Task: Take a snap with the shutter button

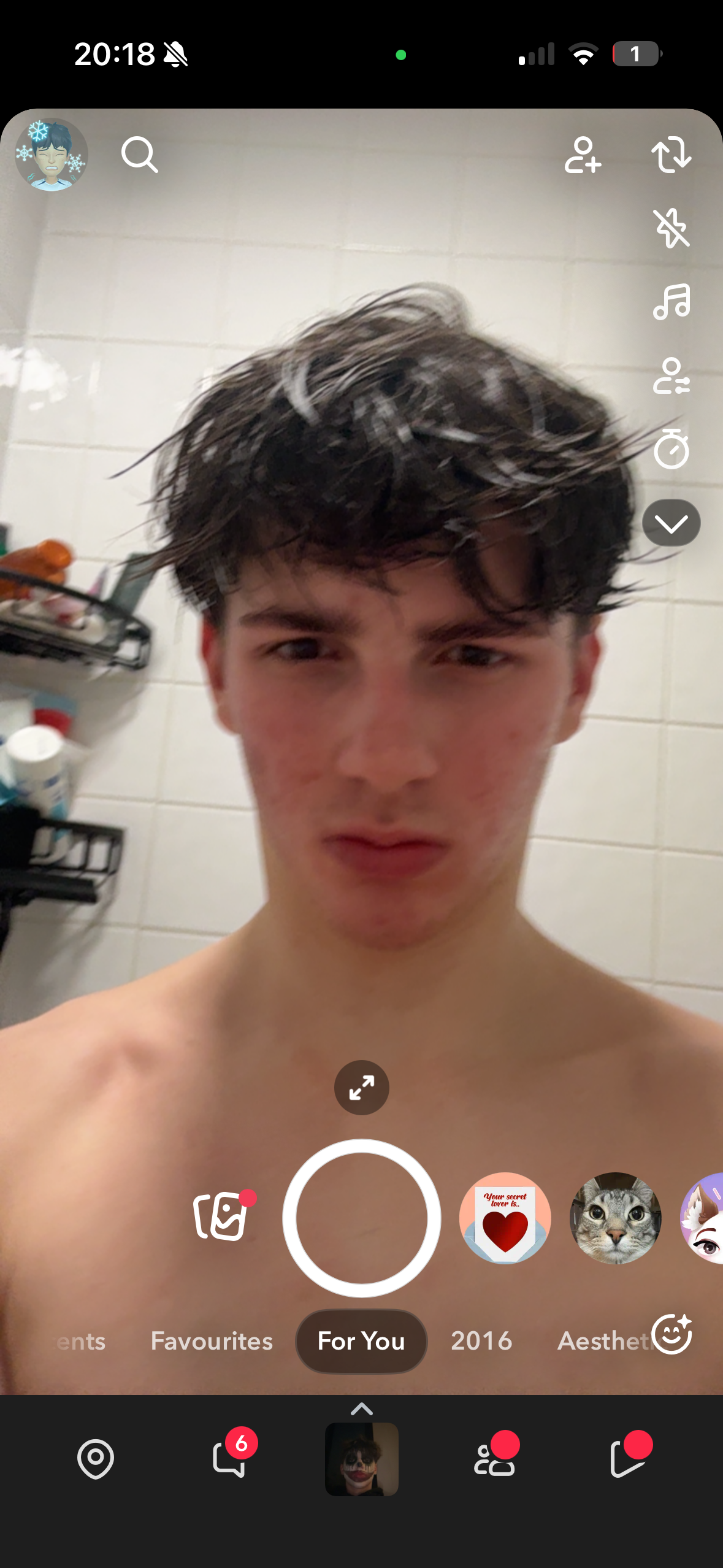Action: 361,1218
